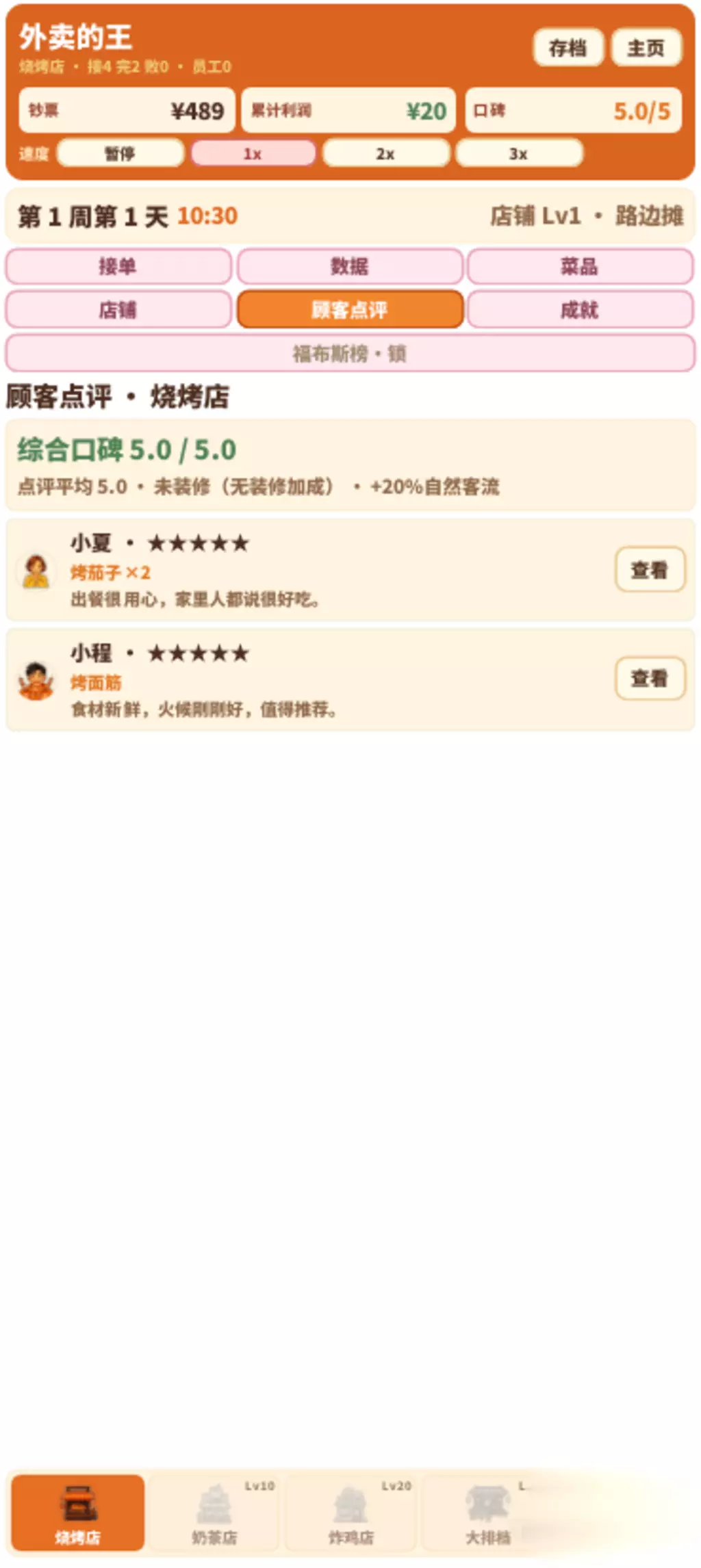Viewport: 701px width, 1568px height.
Task: Open the 成就 achievements tab
Action: click(x=581, y=310)
